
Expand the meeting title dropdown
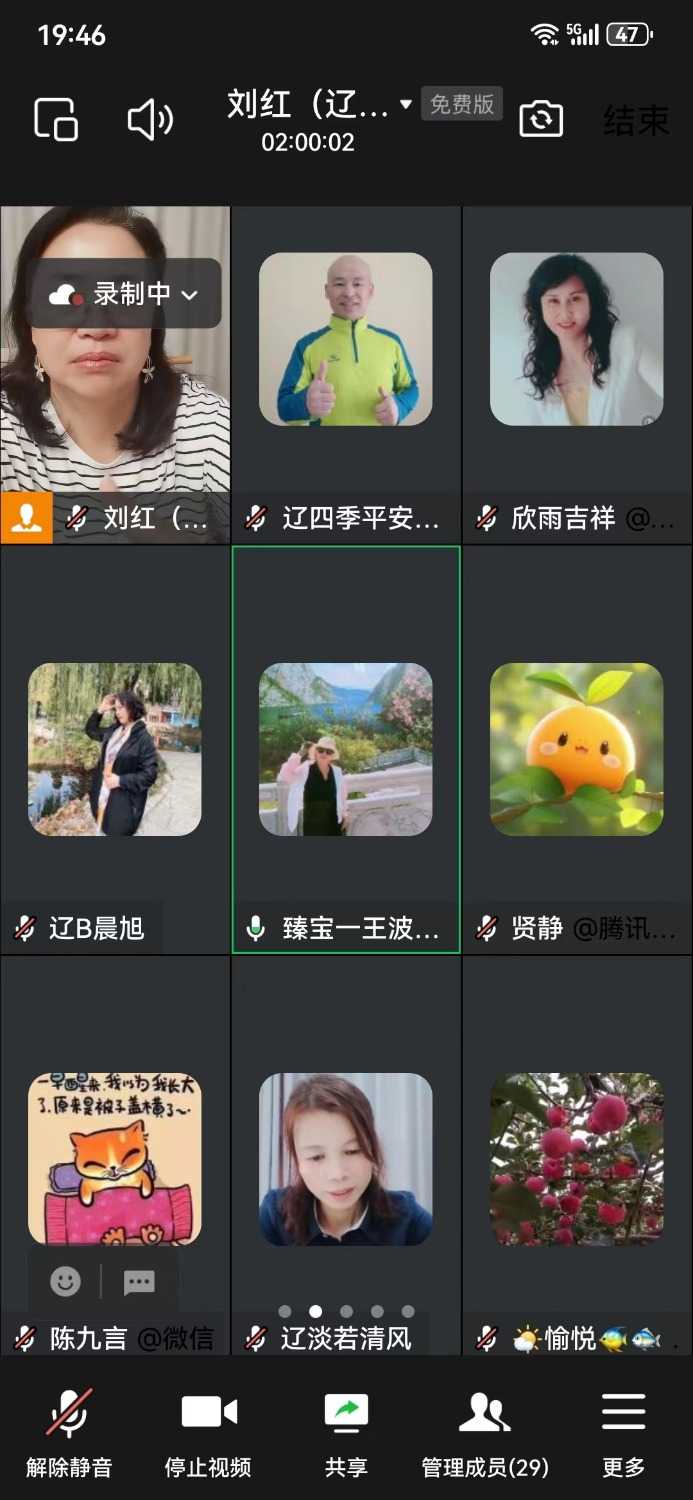405,104
